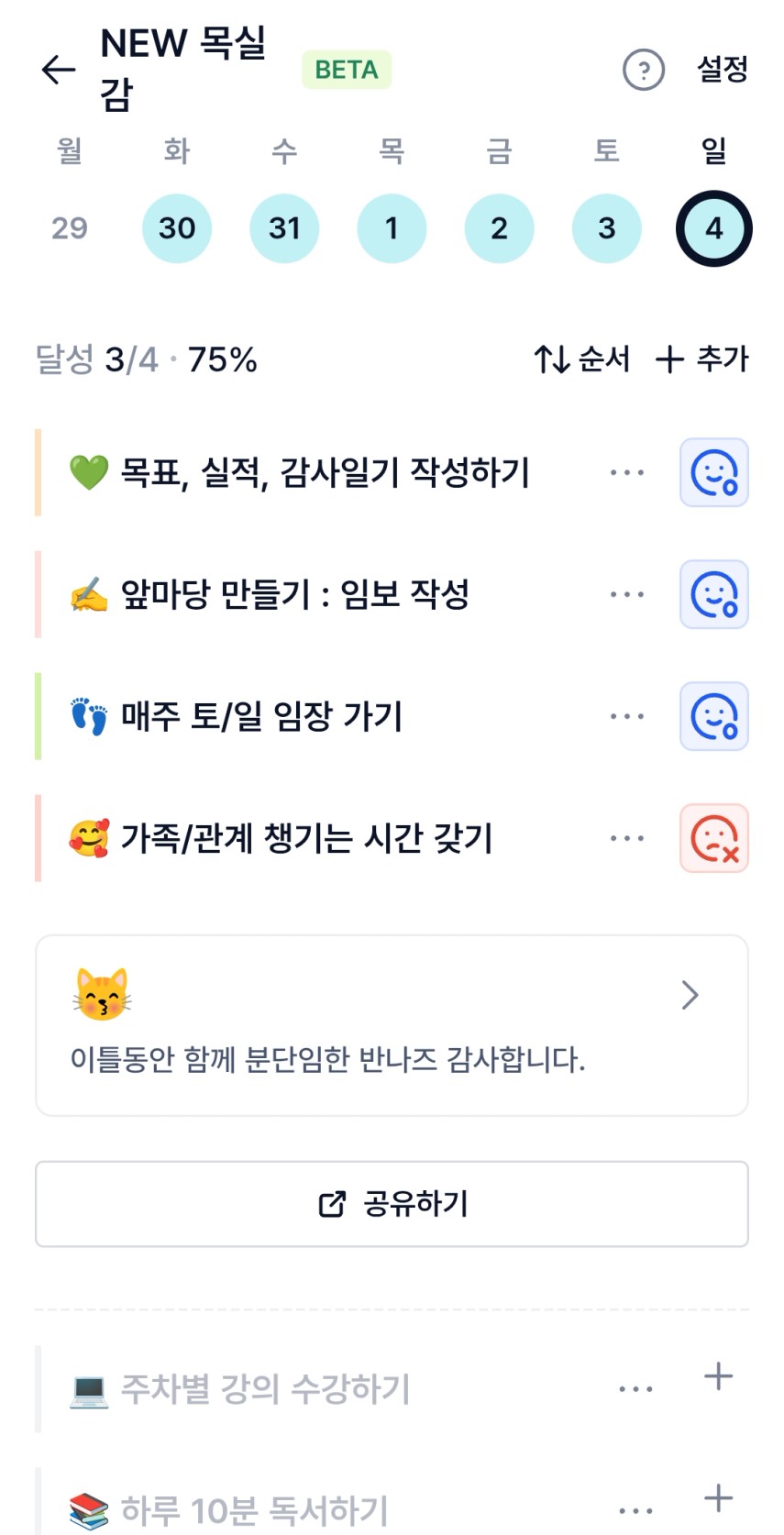Change failed status for 가족/관계 챙기는 시간 갖기
The image size is (784, 1535).
tap(713, 838)
